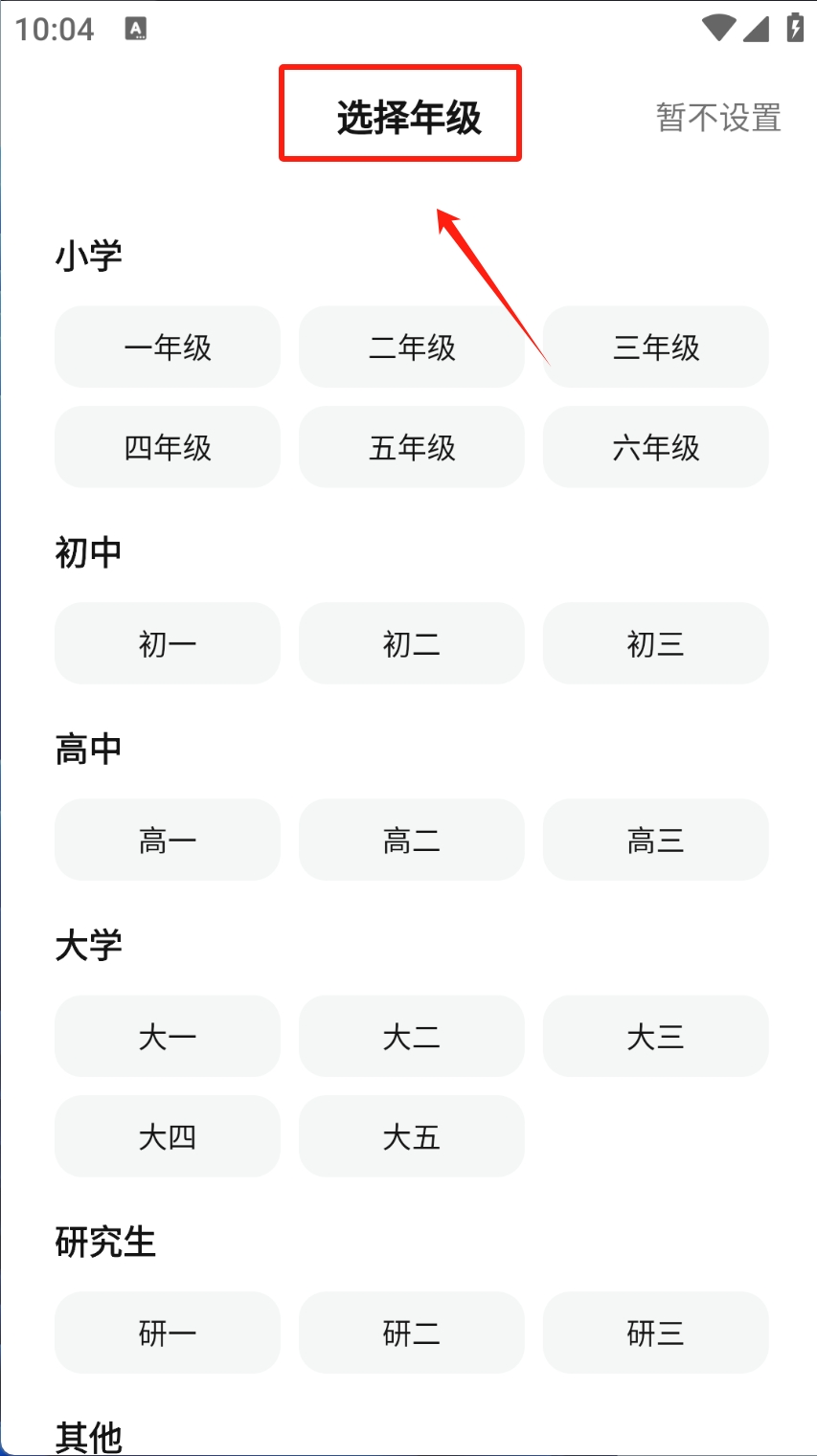
Task: Select 初一 under 初中
Action: click(x=168, y=643)
